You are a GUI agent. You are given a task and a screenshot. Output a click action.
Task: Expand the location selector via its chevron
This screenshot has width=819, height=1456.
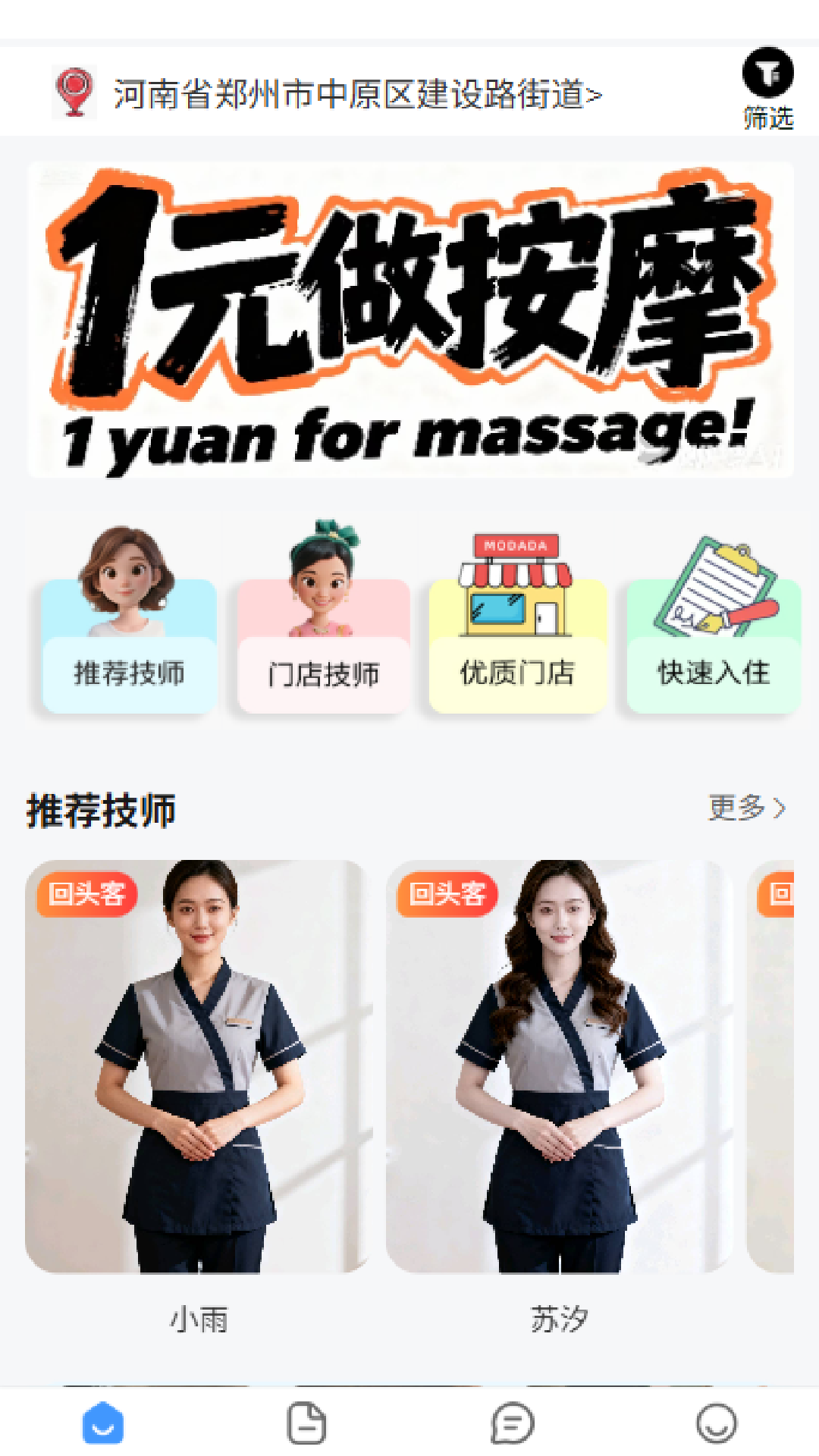point(598,96)
